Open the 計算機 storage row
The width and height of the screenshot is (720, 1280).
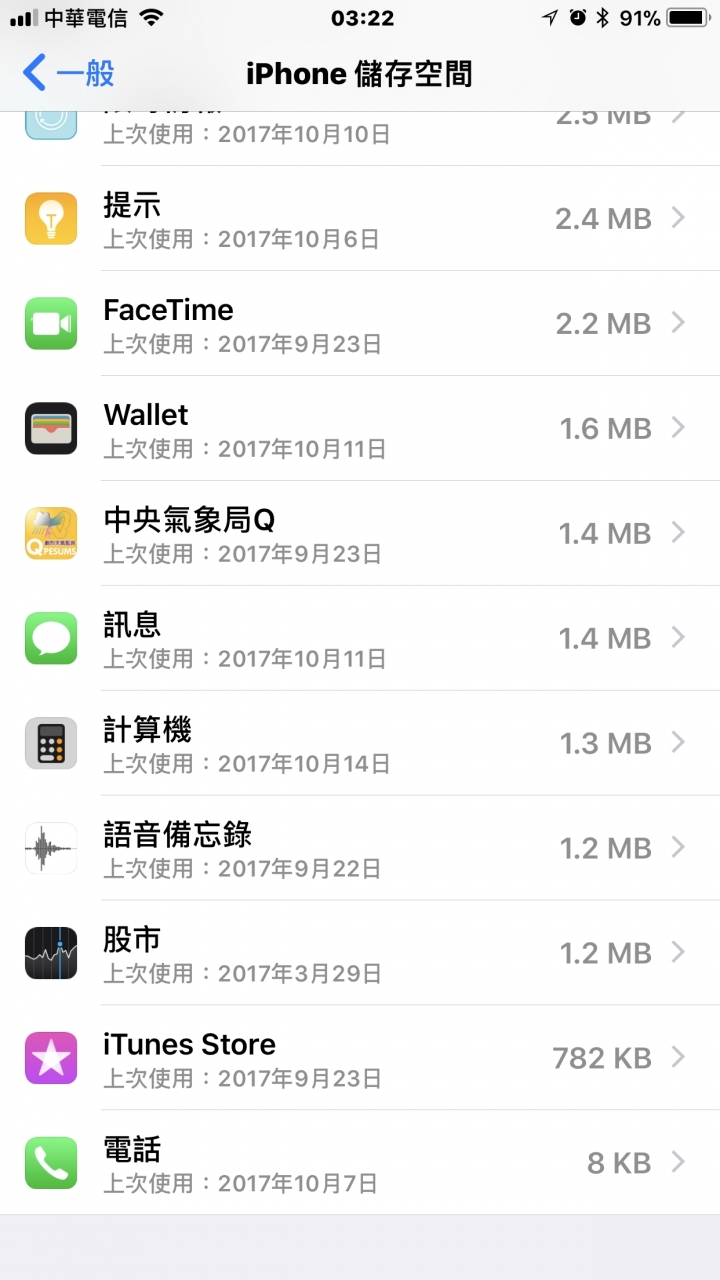(x=360, y=744)
